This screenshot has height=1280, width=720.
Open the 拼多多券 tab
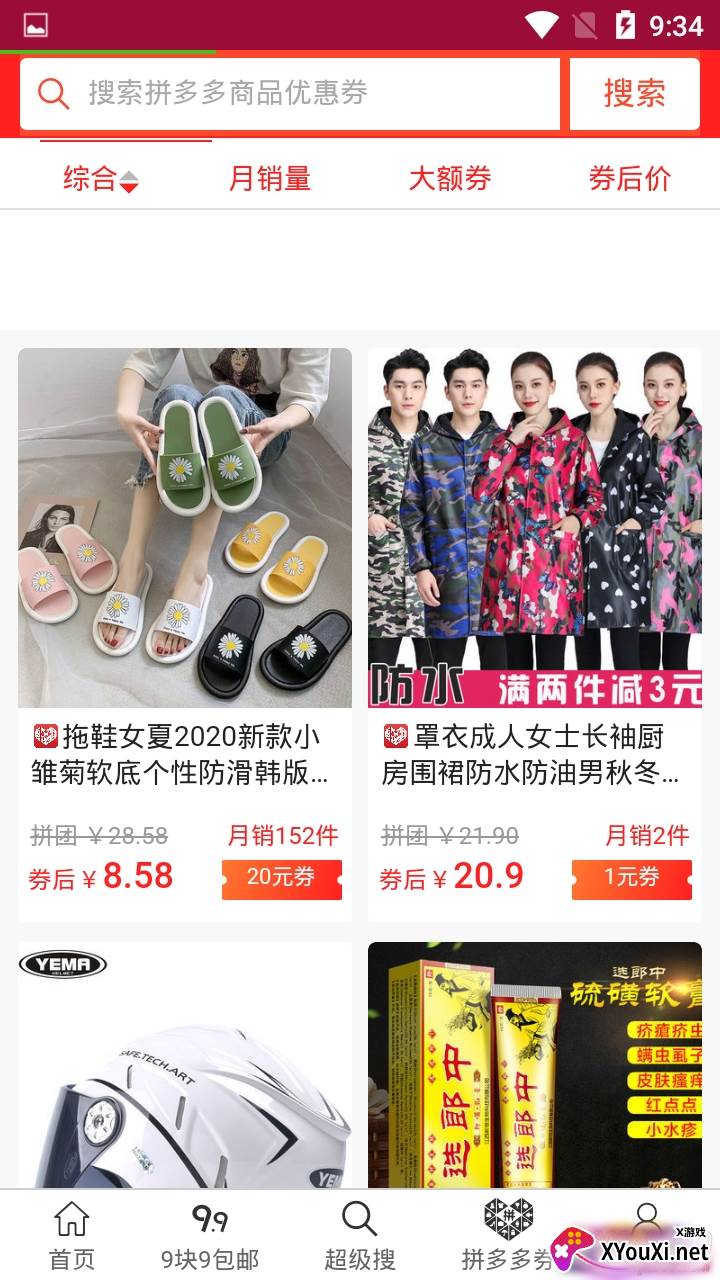pos(507,1235)
